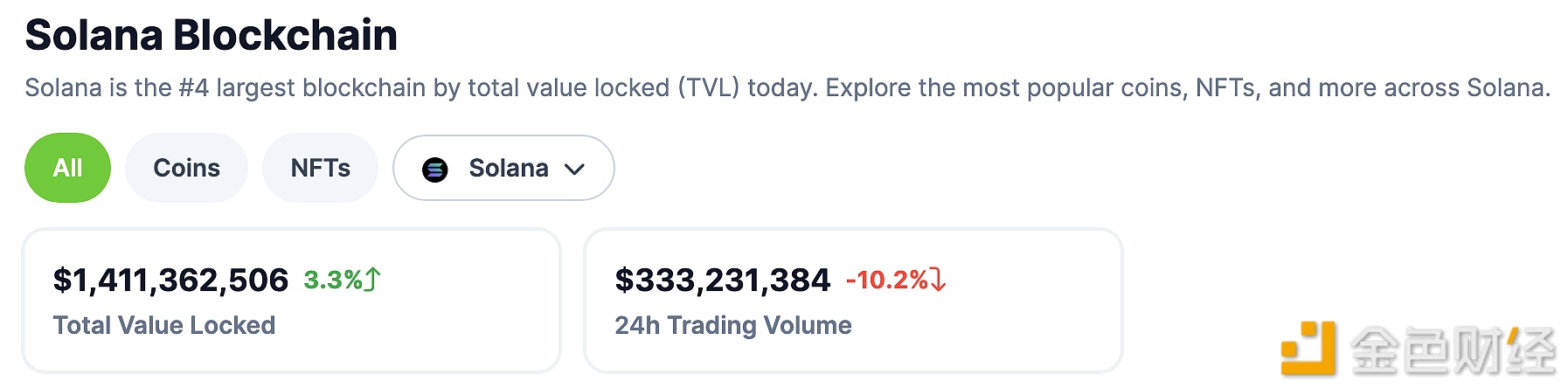Switch to the NFTs filter
Viewport: 1568px width, 388px height.
[320, 168]
